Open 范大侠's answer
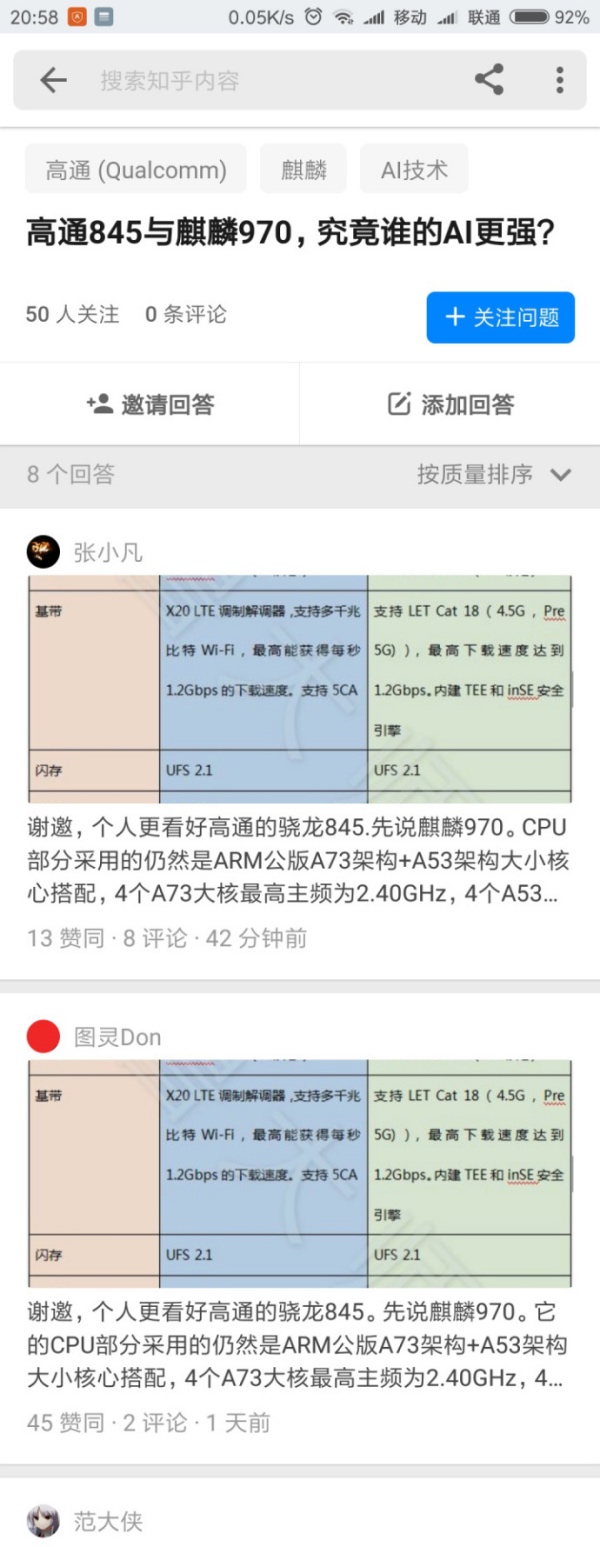The height and width of the screenshot is (1547, 600). click(x=108, y=1521)
